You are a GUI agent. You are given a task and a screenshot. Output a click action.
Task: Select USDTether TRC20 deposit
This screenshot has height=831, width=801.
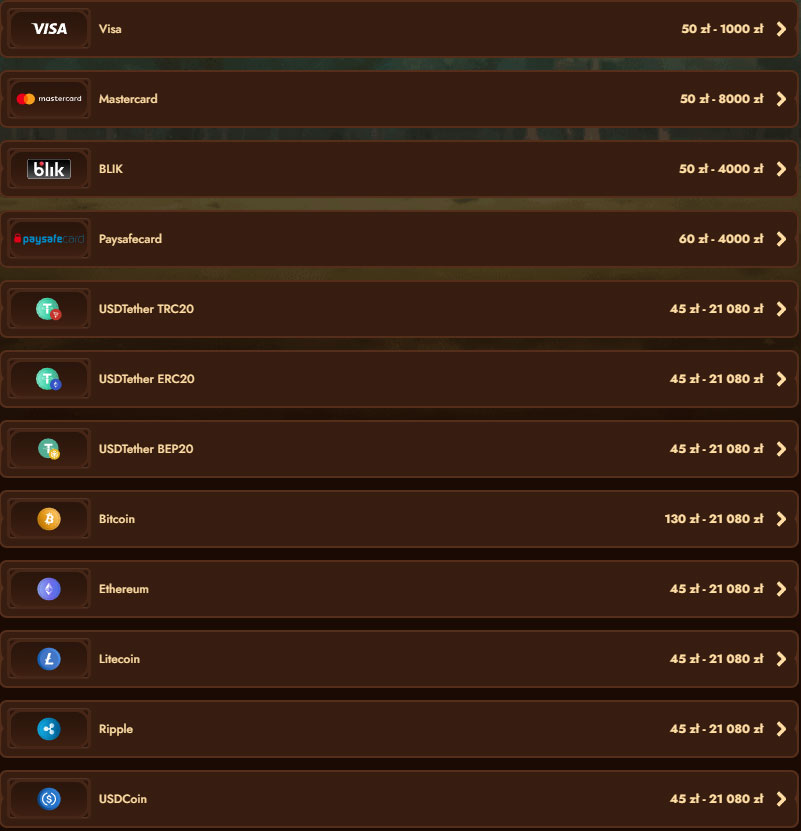click(400, 309)
